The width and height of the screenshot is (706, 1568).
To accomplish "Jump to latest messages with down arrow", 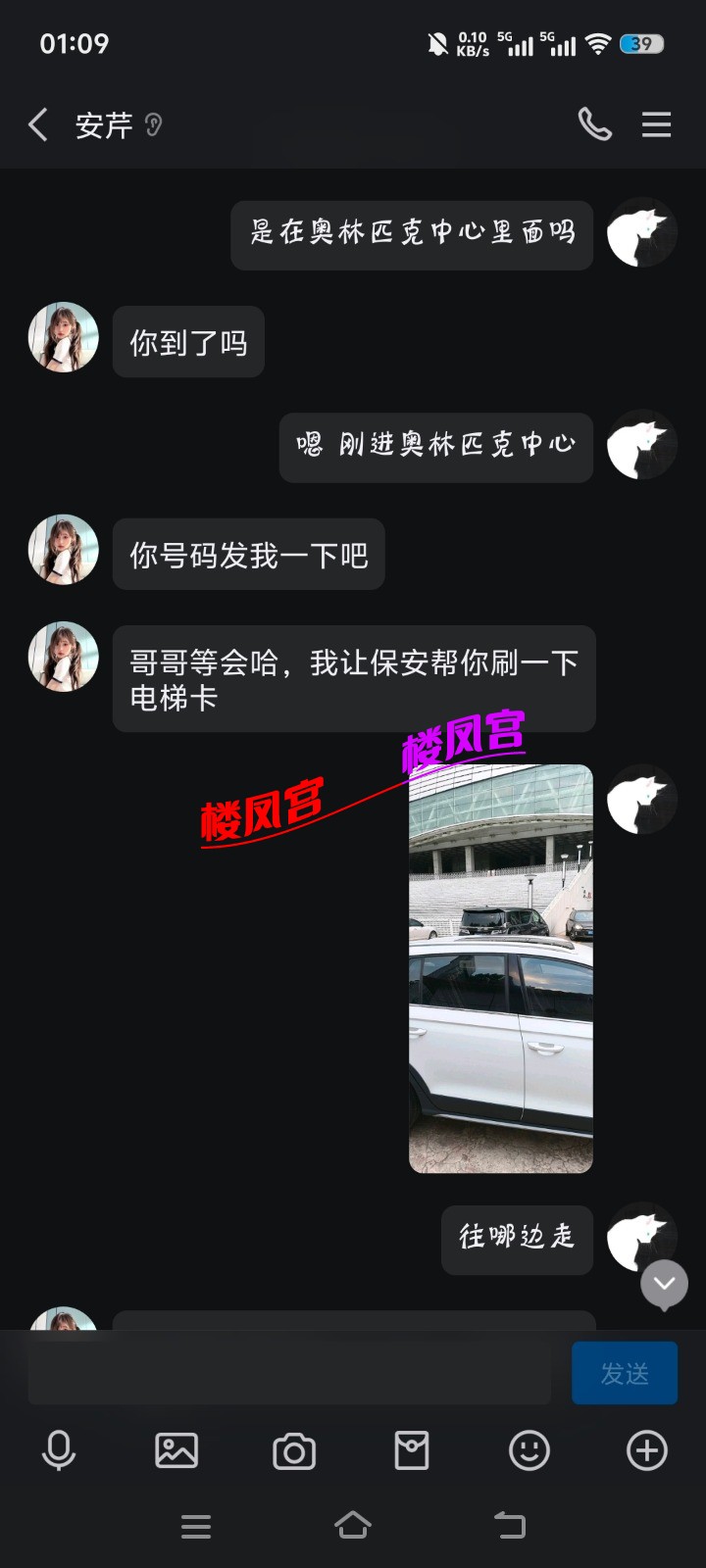I will 664,1283.
